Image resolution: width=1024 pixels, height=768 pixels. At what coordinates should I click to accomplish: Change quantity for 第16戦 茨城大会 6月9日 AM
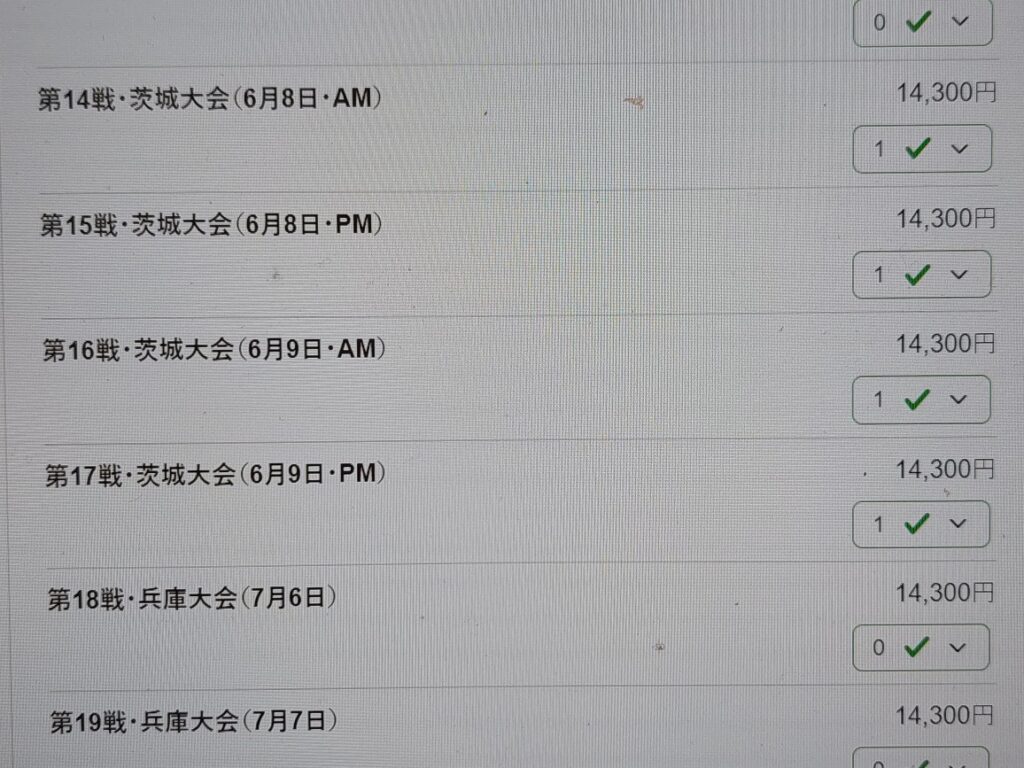[921, 400]
